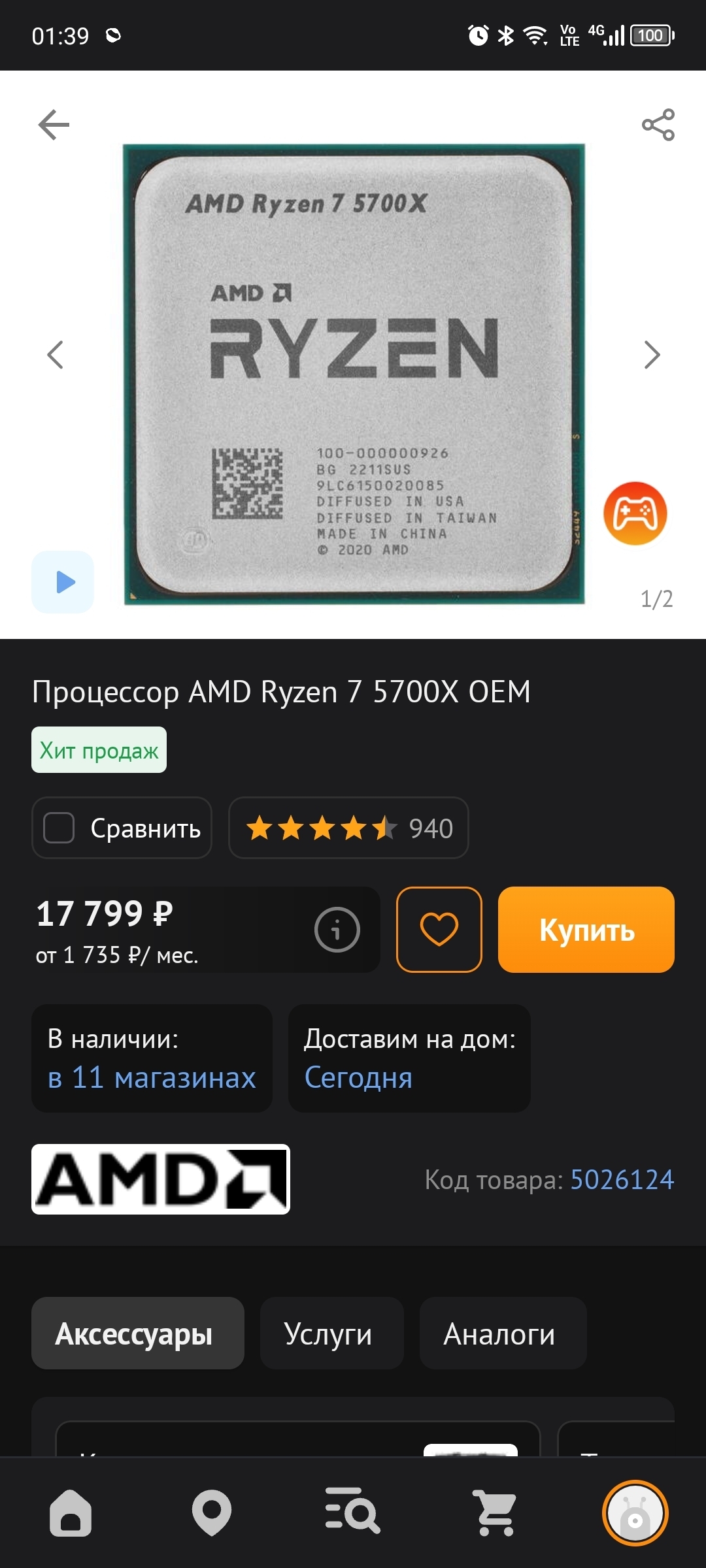Check the Сравнить compare box
This screenshot has width=706, height=1568.
[x=59, y=828]
